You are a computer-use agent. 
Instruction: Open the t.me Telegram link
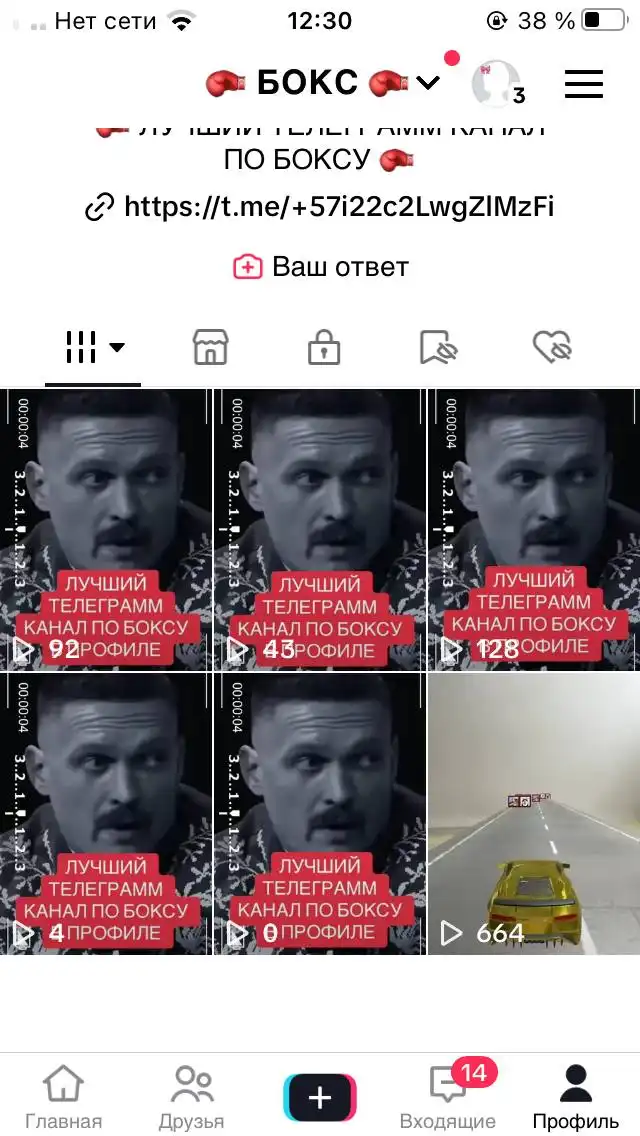pyautogui.click(x=320, y=206)
